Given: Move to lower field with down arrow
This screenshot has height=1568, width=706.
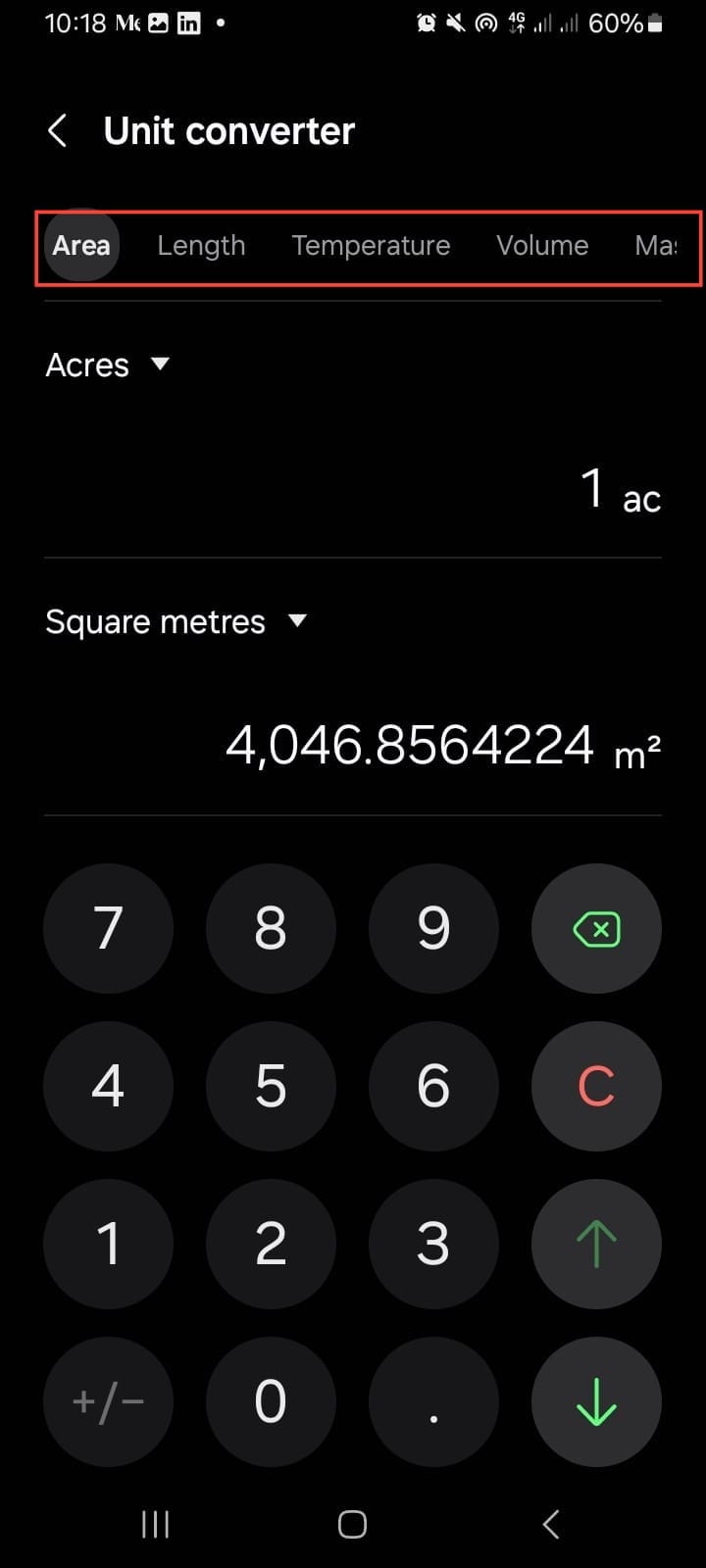Looking at the screenshot, I should point(596,1401).
